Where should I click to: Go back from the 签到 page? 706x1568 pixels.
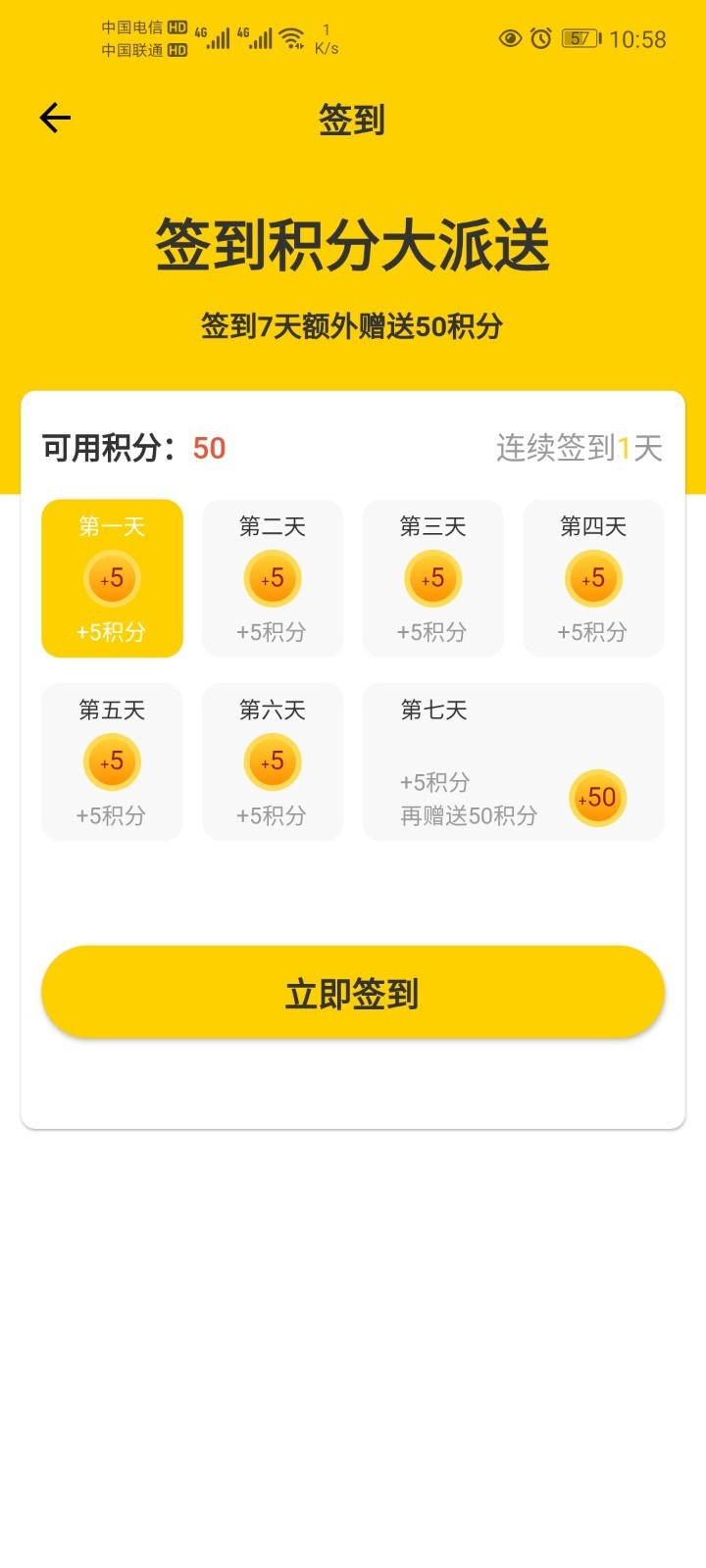pyautogui.click(x=55, y=119)
